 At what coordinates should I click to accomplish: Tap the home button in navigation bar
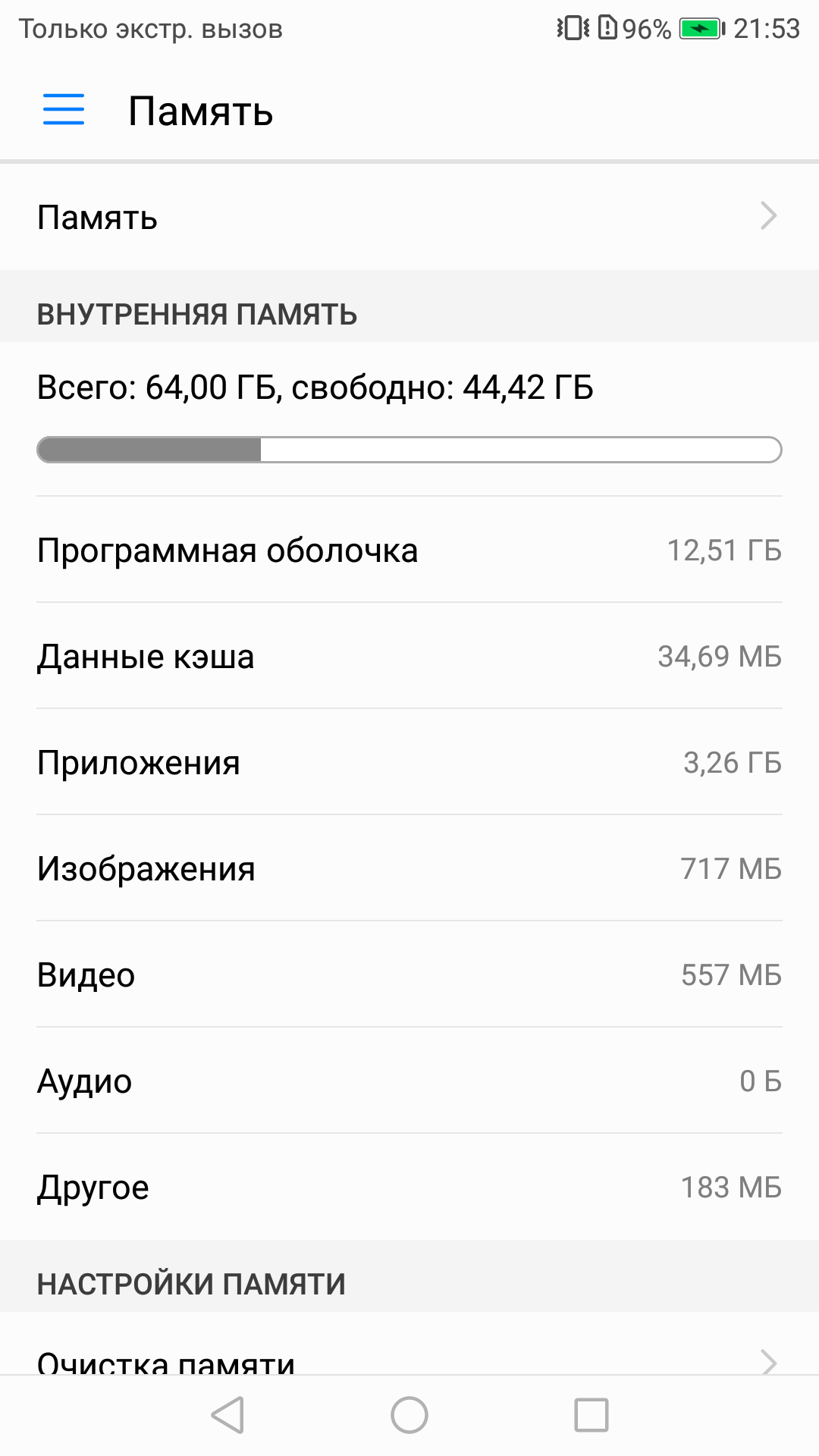click(x=409, y=1415)
